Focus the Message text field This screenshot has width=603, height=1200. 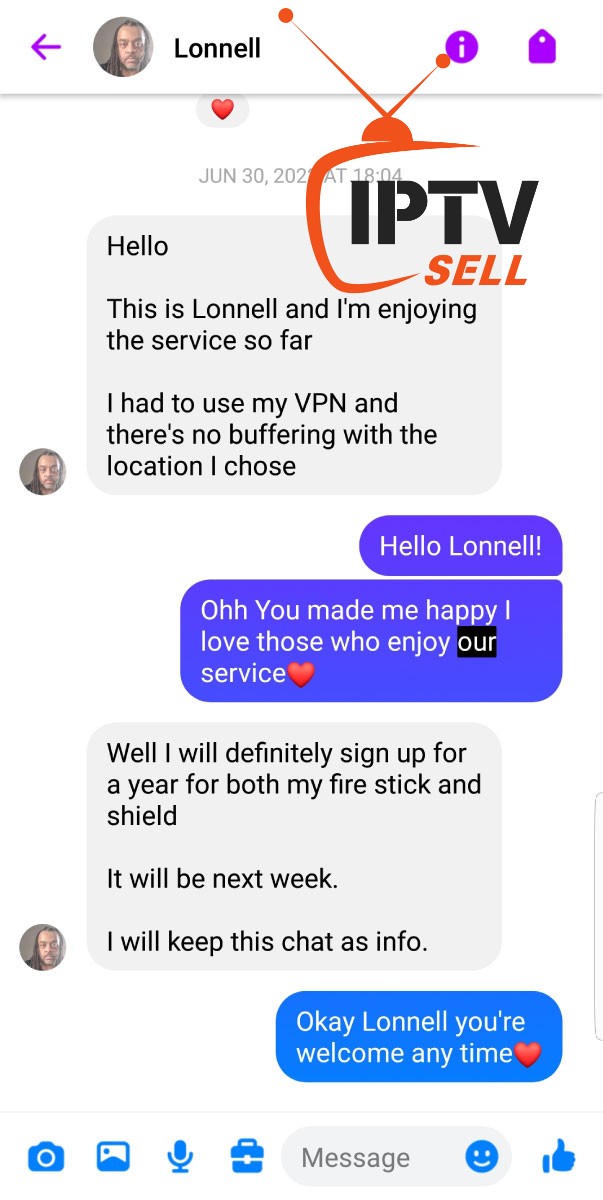coord(370,1158)
